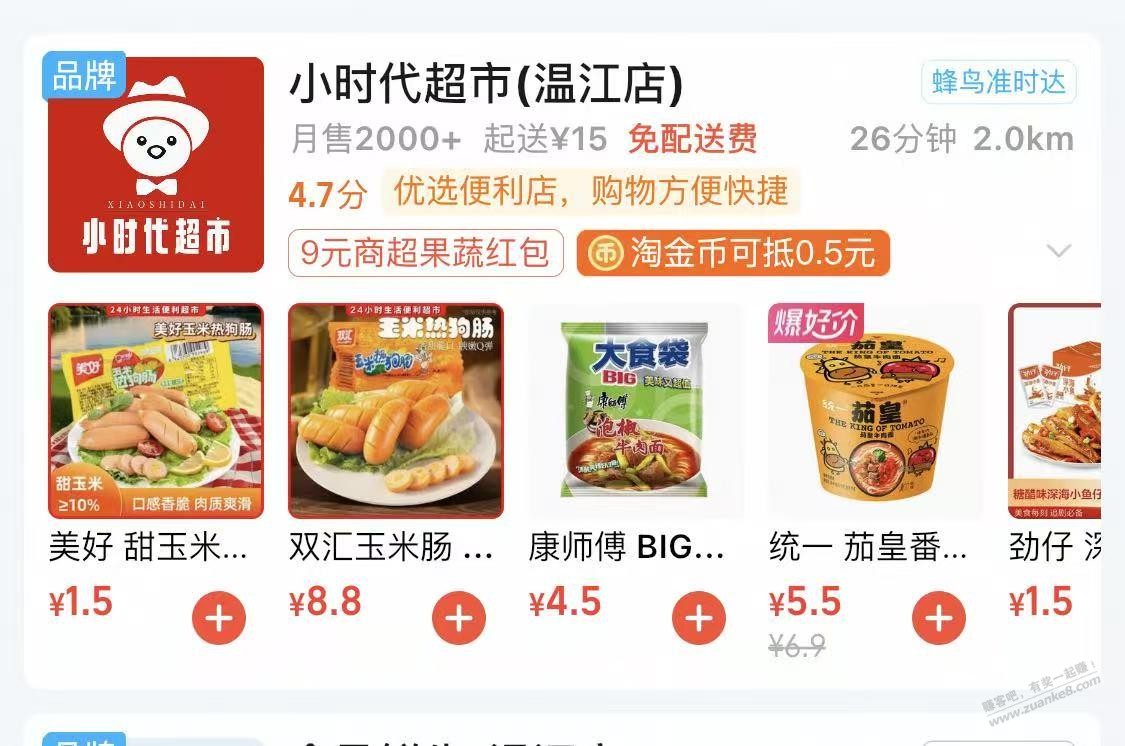The height and width of the screenshot is (746, 1125).
Task: Add 康师傅 BIG noodles to cart
Action: (698, 619)
